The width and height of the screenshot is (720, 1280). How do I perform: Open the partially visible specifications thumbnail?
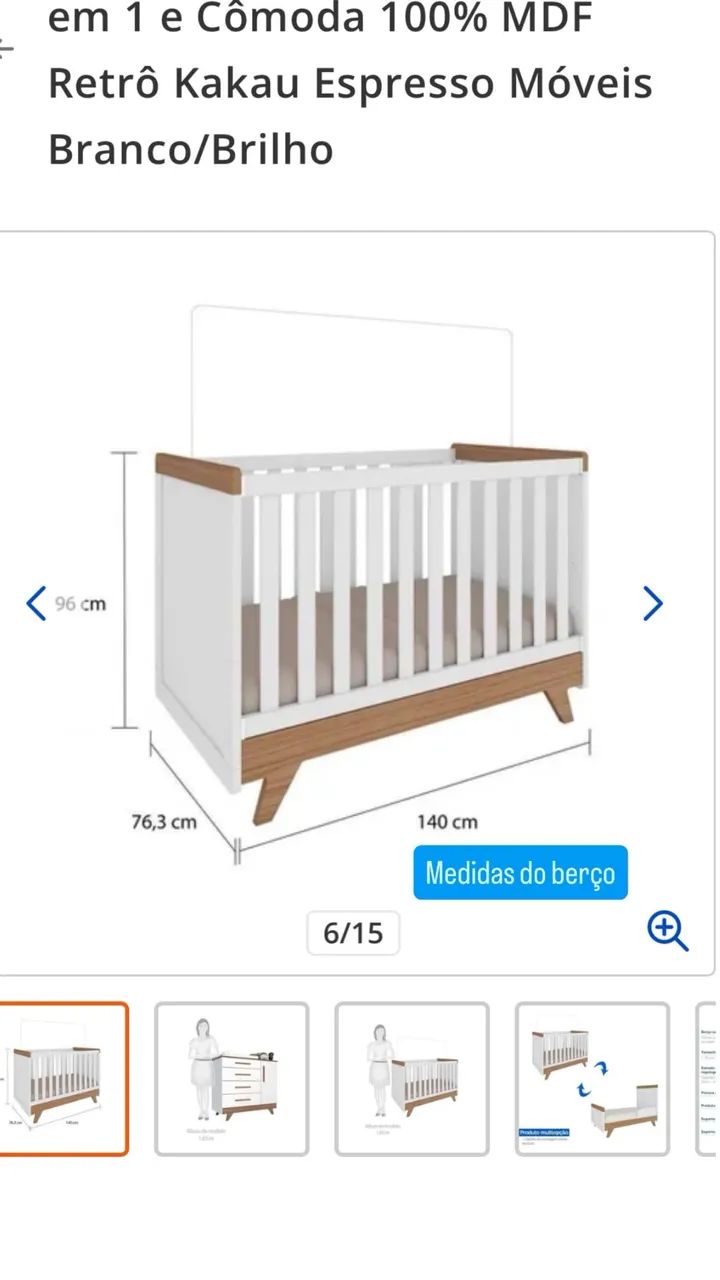coord(706,1080)
